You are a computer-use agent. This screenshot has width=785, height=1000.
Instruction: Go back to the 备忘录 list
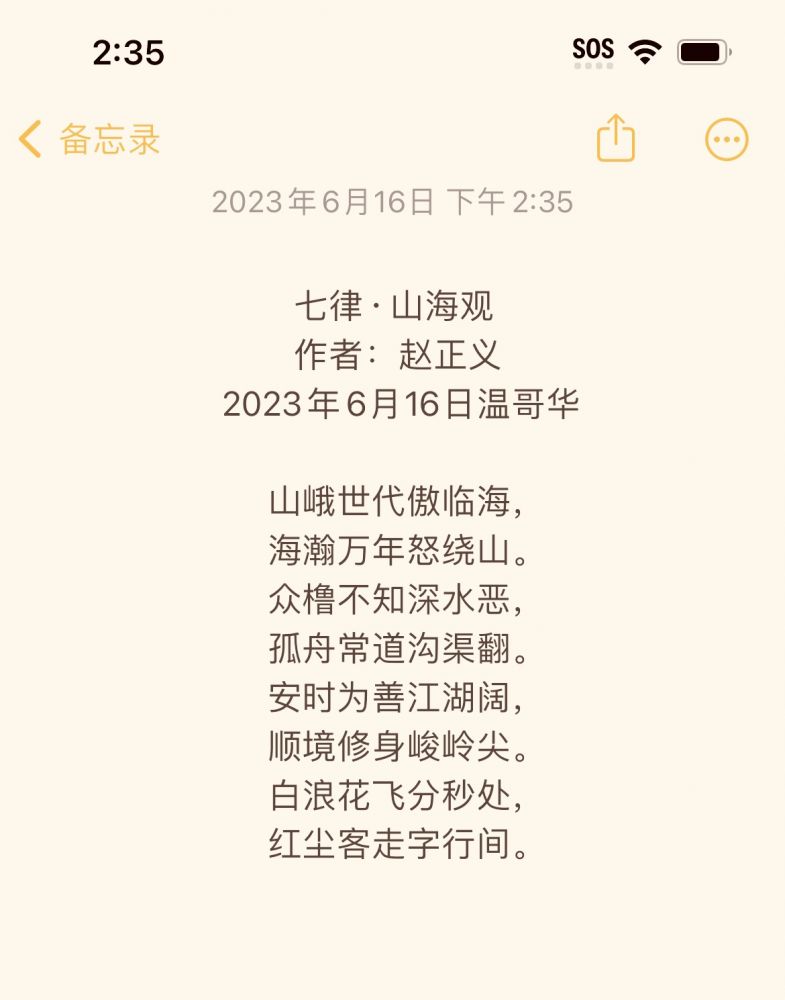tap(89, 140)
